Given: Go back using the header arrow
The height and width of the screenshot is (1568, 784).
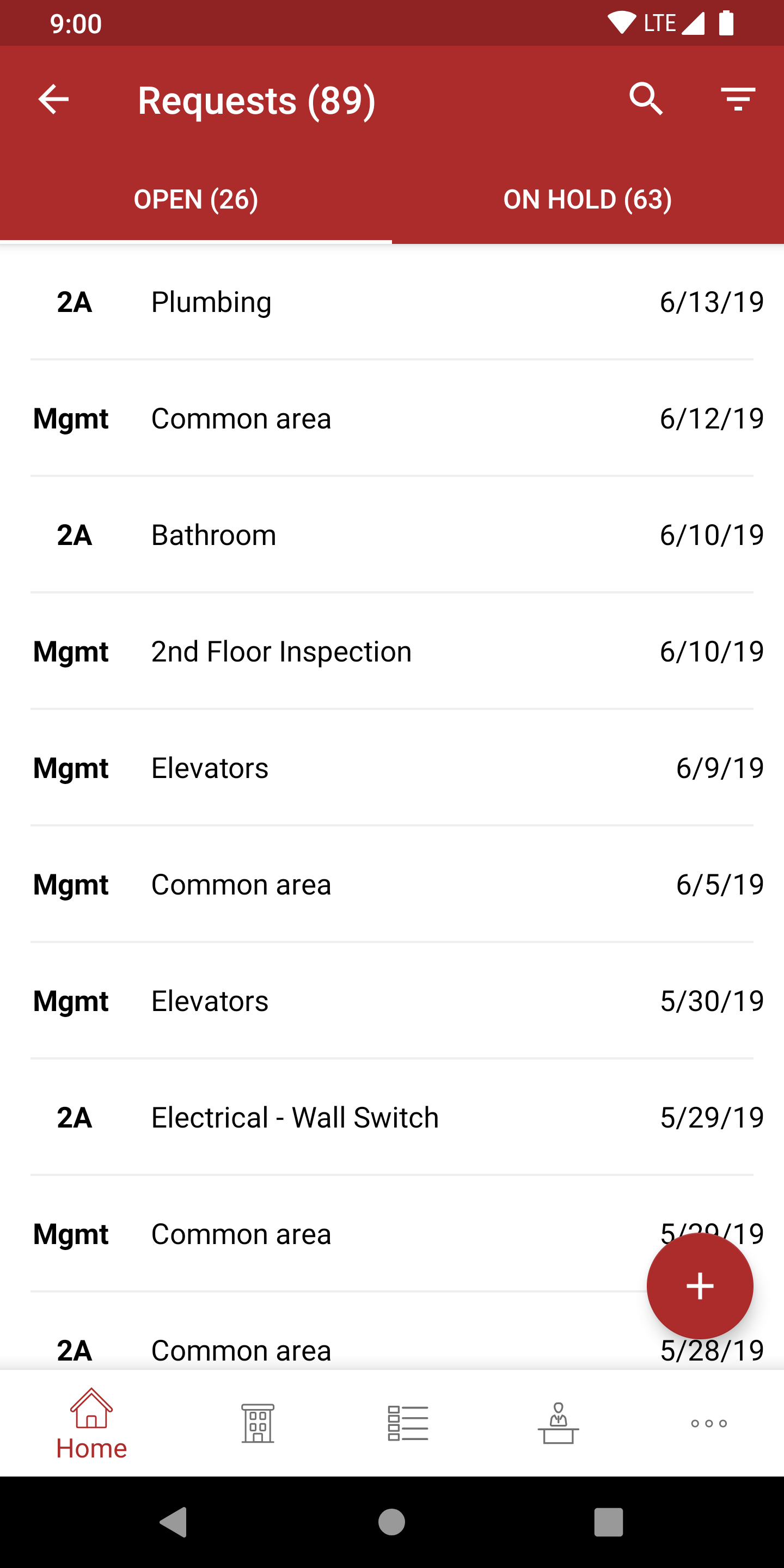Looking at the screenshot, I should pyautogui.click(x=53, y=100).
